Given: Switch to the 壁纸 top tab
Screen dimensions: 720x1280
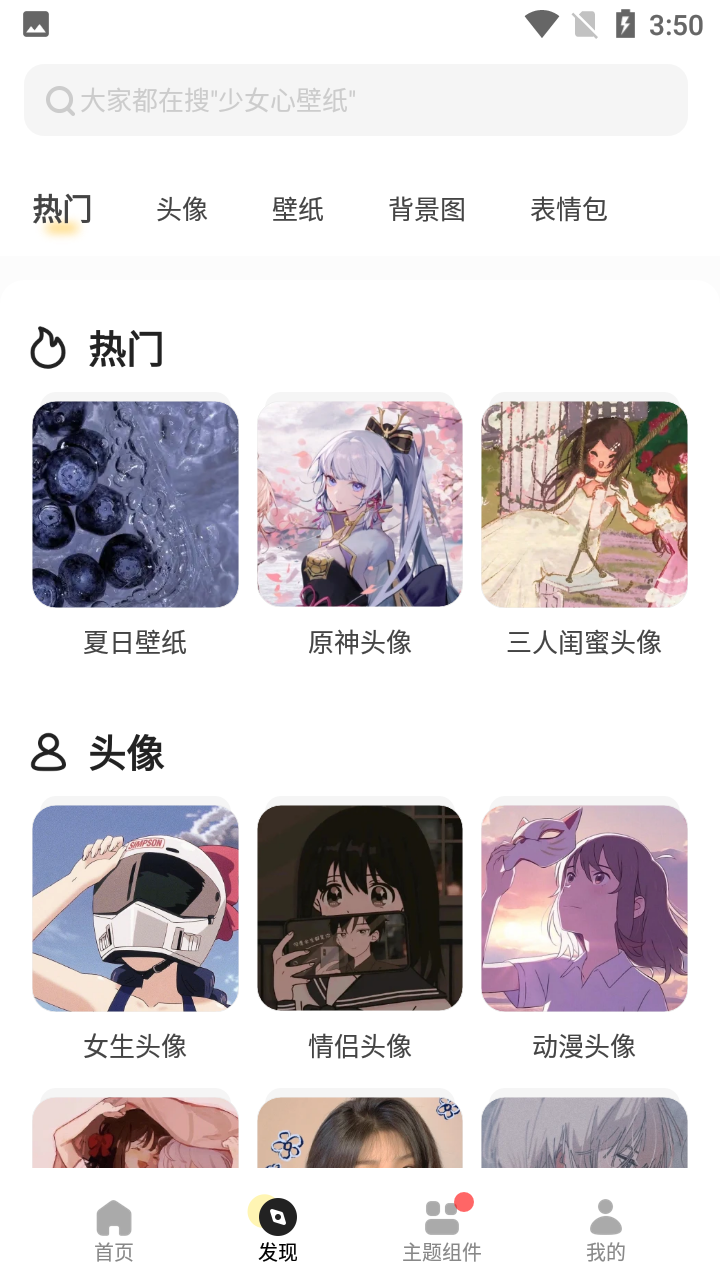Looking at the screenshot, I should click(298, 209).
